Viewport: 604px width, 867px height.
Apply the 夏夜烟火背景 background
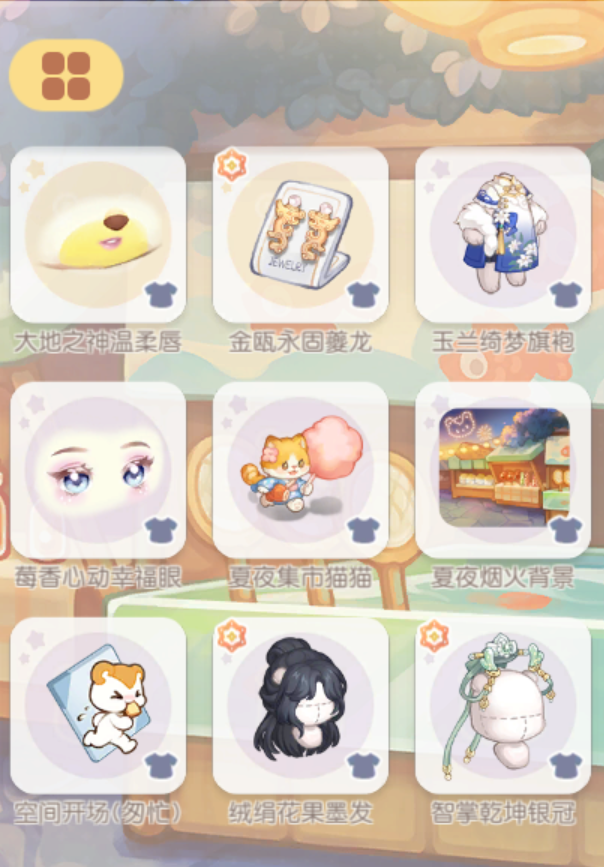(x=502, y=470)
